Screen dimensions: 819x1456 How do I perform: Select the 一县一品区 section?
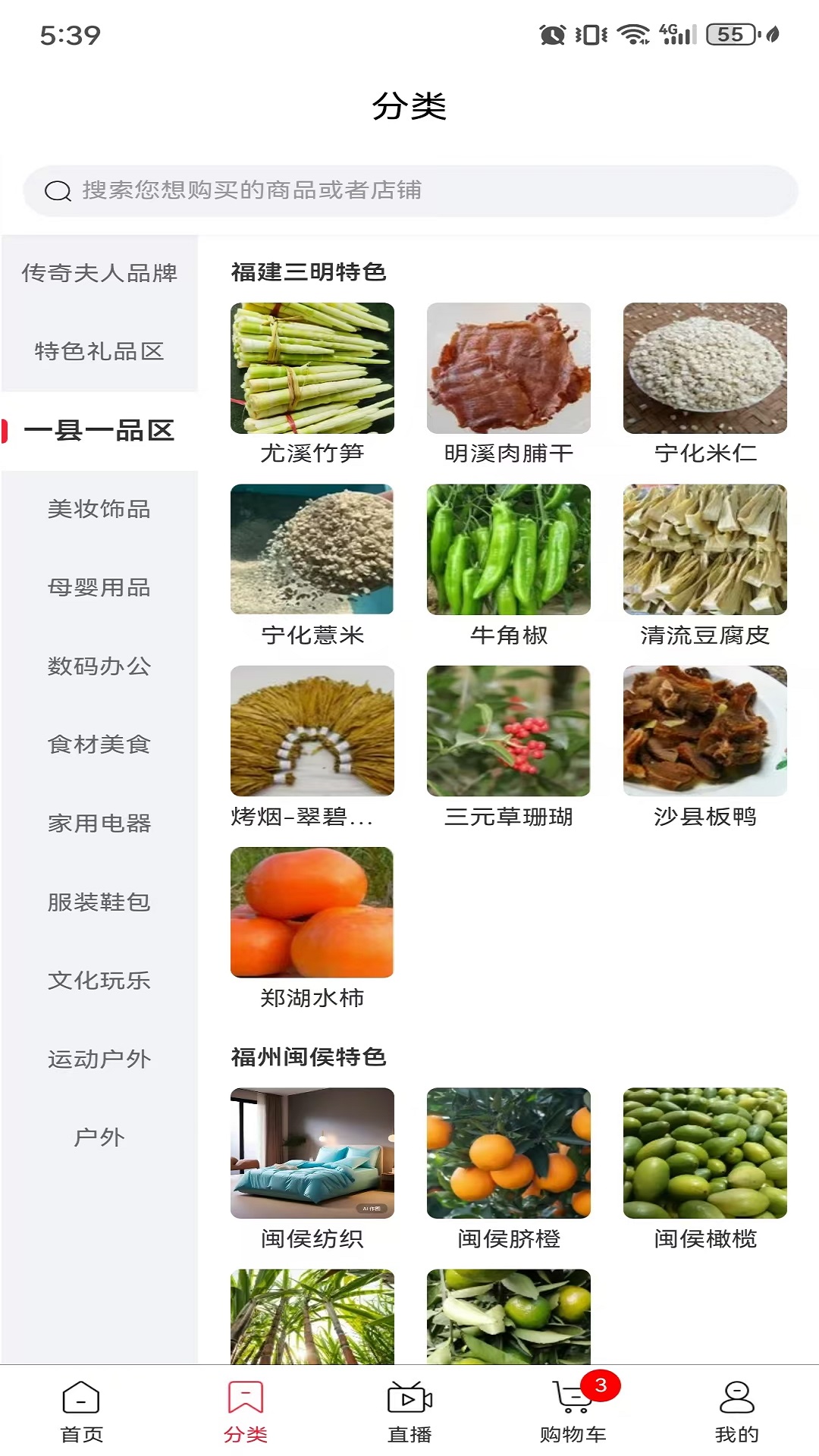99,431
